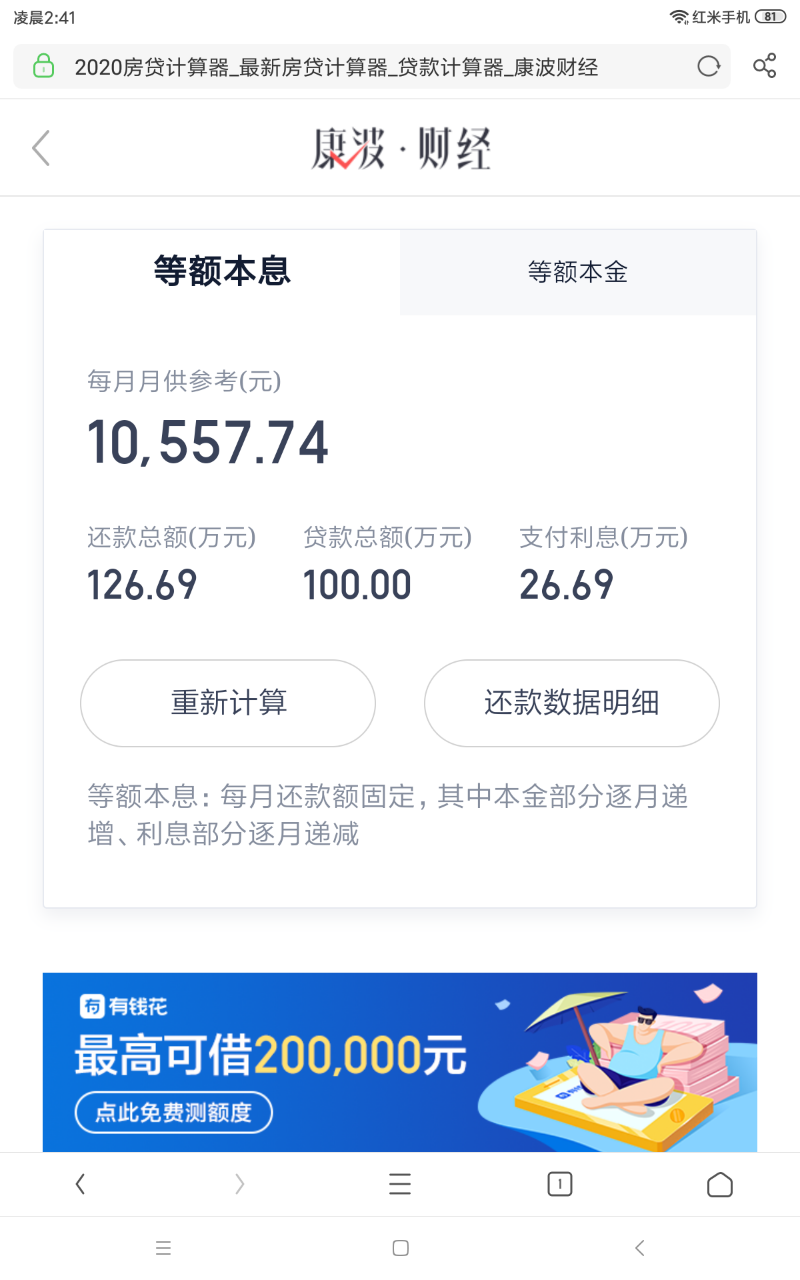800x1280 pixels.
Task: Share this page via the share icon
Action: click(765, 67)
